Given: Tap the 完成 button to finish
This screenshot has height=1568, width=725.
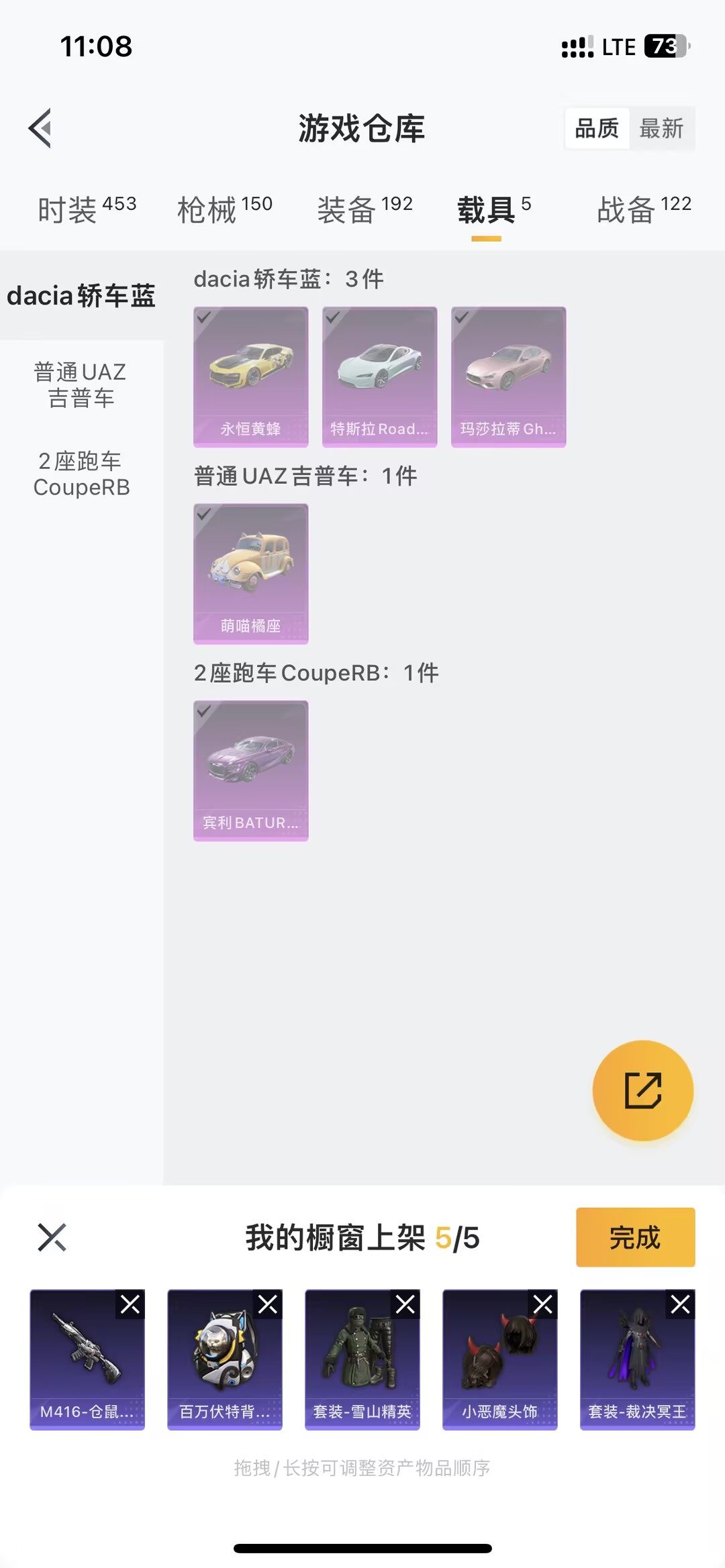Looking at the screenshot, I should coord(634,1238).
